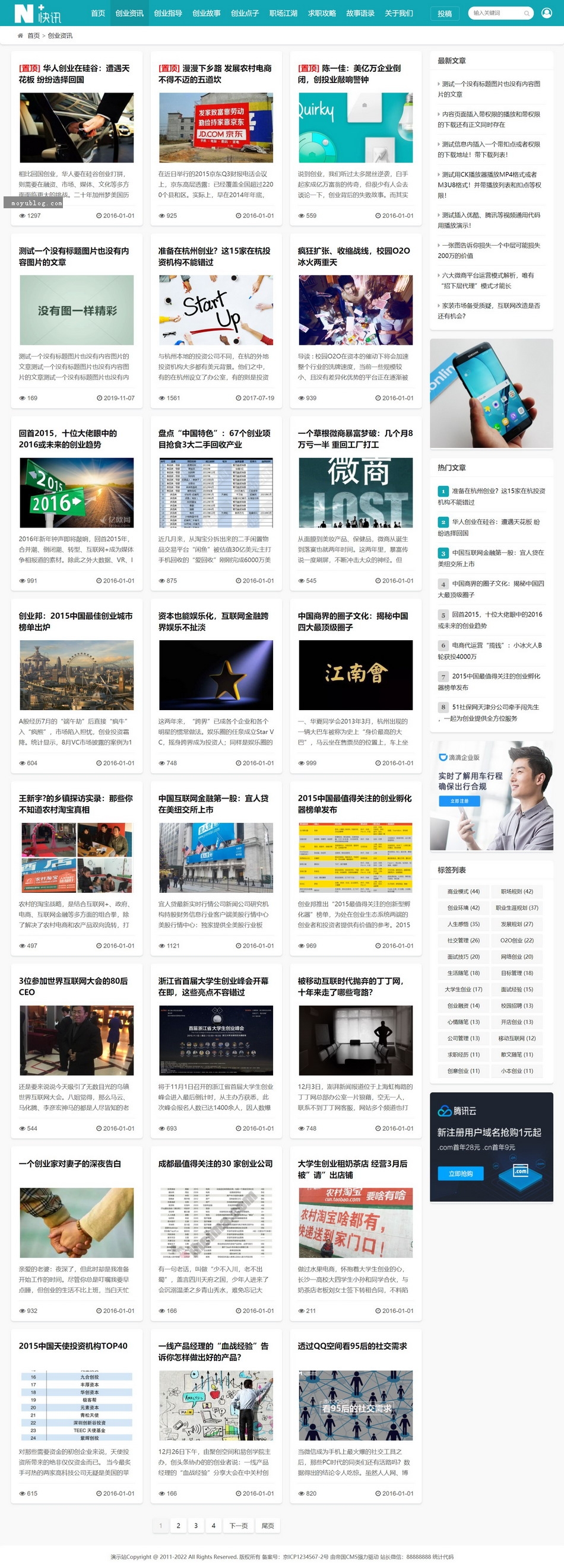The height and width of the screenshot is (1568, 564).
Task: Go to page 2
Action: click(x=178, y=1525)
